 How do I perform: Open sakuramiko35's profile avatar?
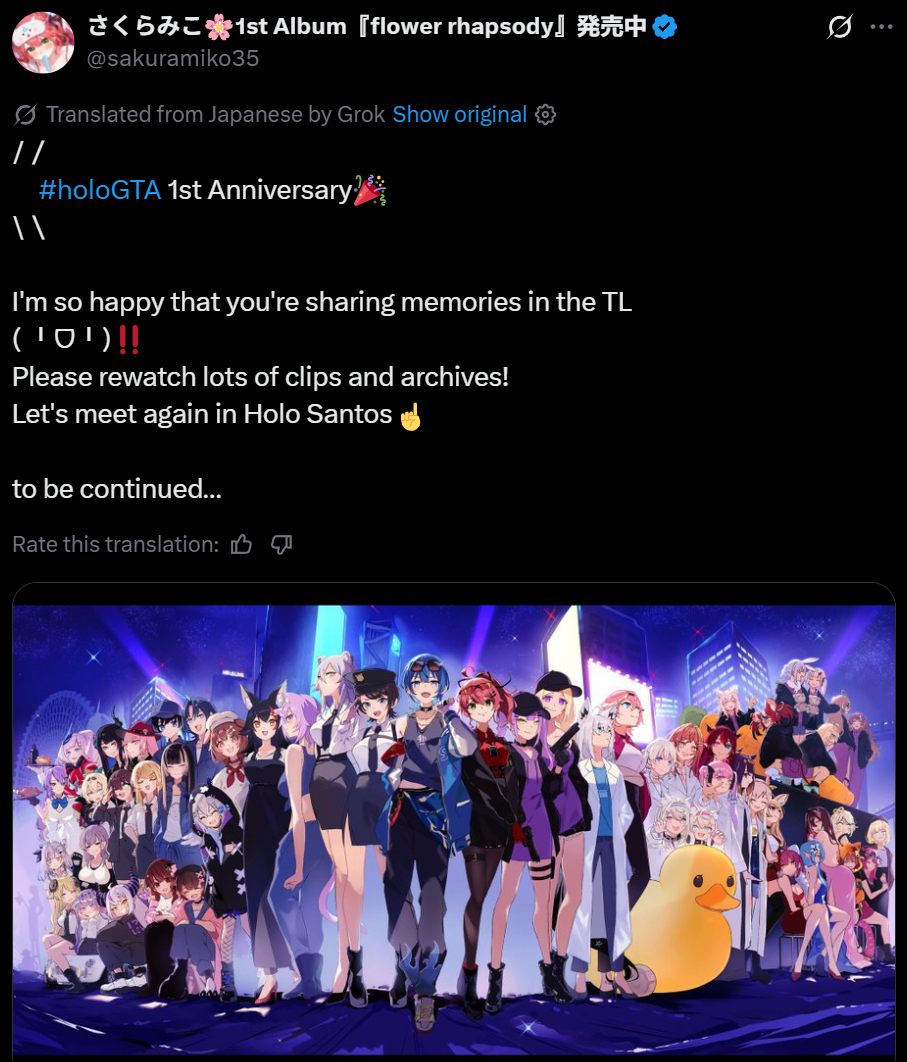42,42
